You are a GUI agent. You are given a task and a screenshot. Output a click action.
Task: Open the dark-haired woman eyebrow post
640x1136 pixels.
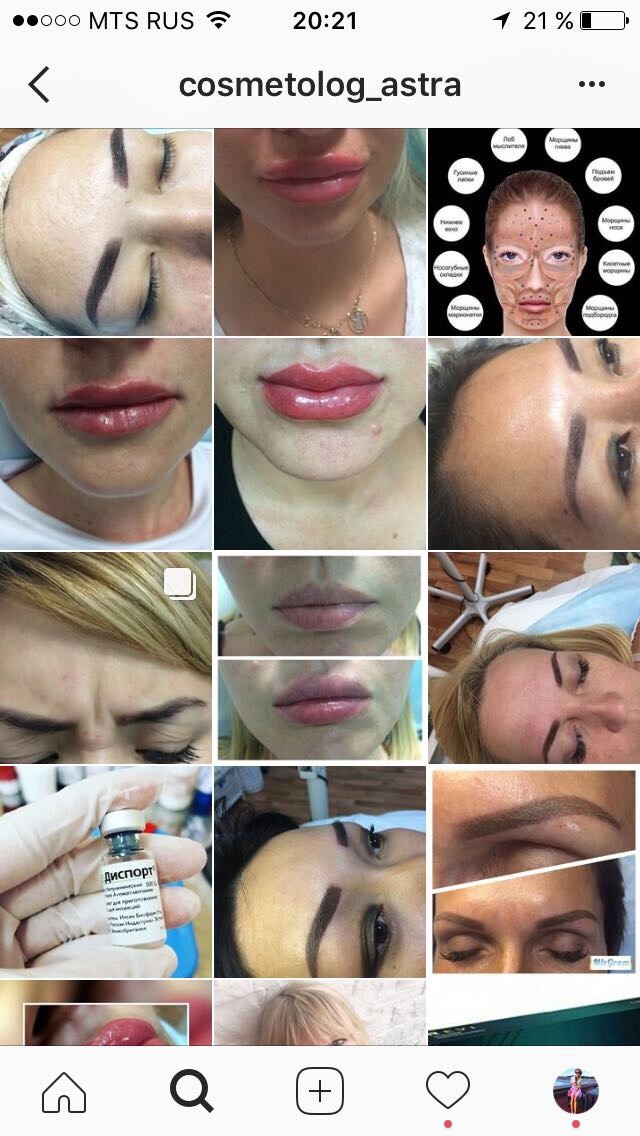(x=320, y=872)
